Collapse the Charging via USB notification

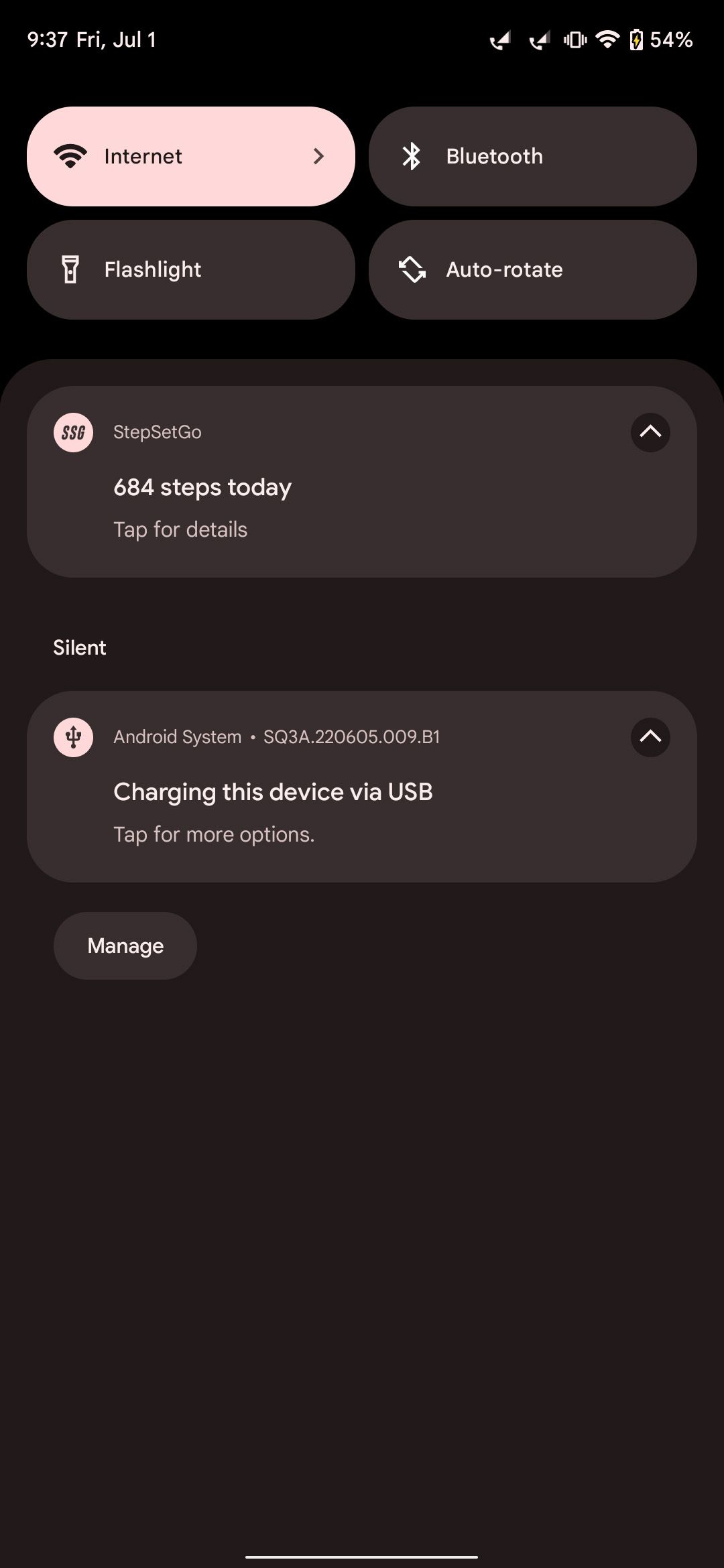649,737
